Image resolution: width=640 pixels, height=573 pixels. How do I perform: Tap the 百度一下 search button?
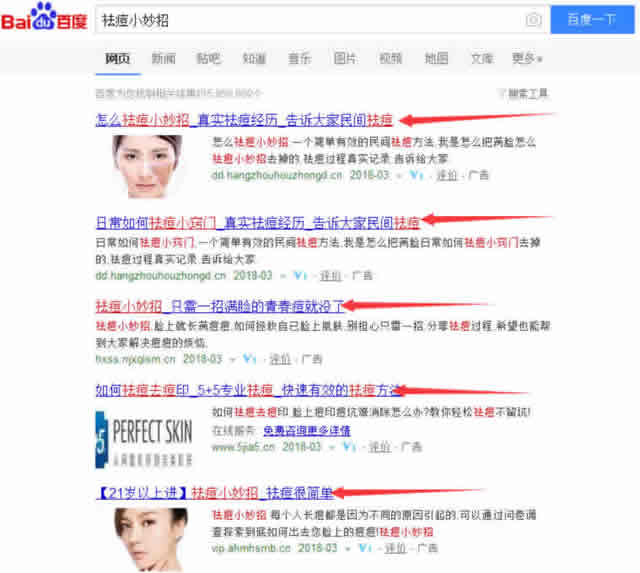coord(591,20)
